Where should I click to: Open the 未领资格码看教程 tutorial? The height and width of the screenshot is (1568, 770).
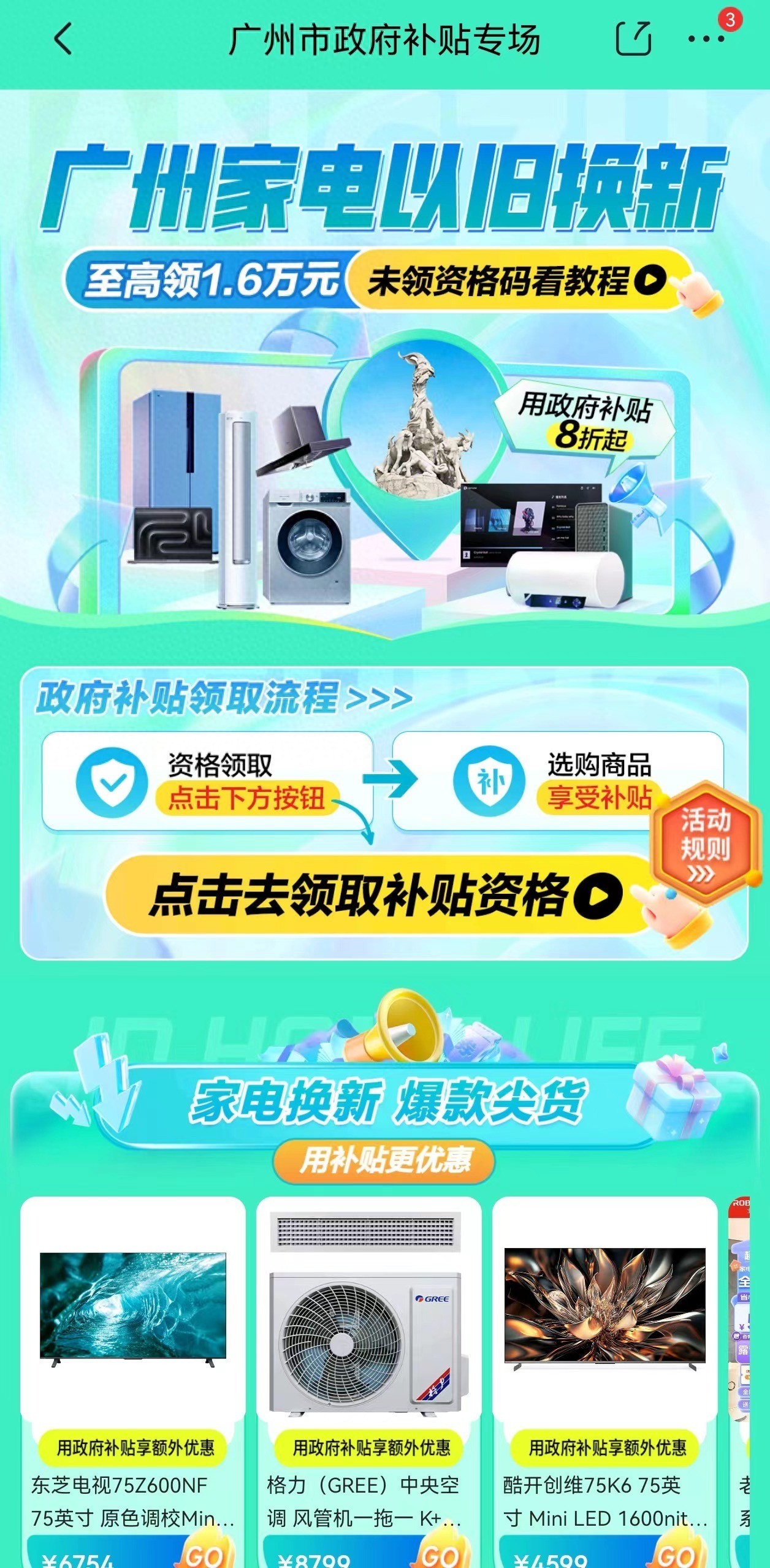516,281
